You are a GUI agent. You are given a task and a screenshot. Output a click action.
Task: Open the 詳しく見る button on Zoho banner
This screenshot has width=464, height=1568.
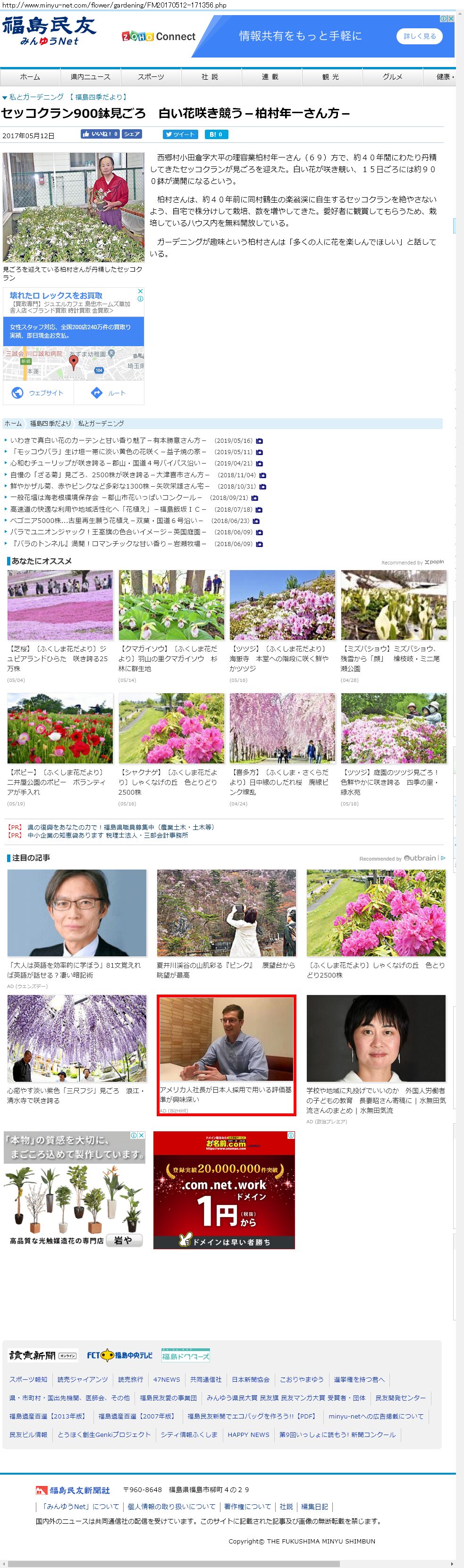point(420,36)
